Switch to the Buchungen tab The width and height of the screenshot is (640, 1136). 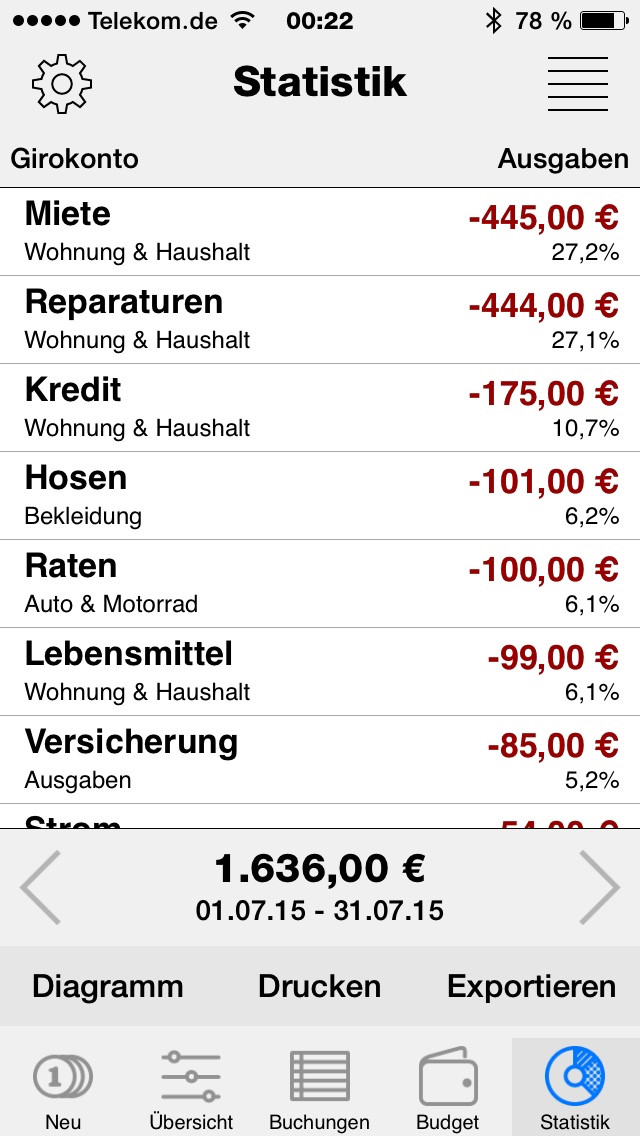pos(320,1087)
